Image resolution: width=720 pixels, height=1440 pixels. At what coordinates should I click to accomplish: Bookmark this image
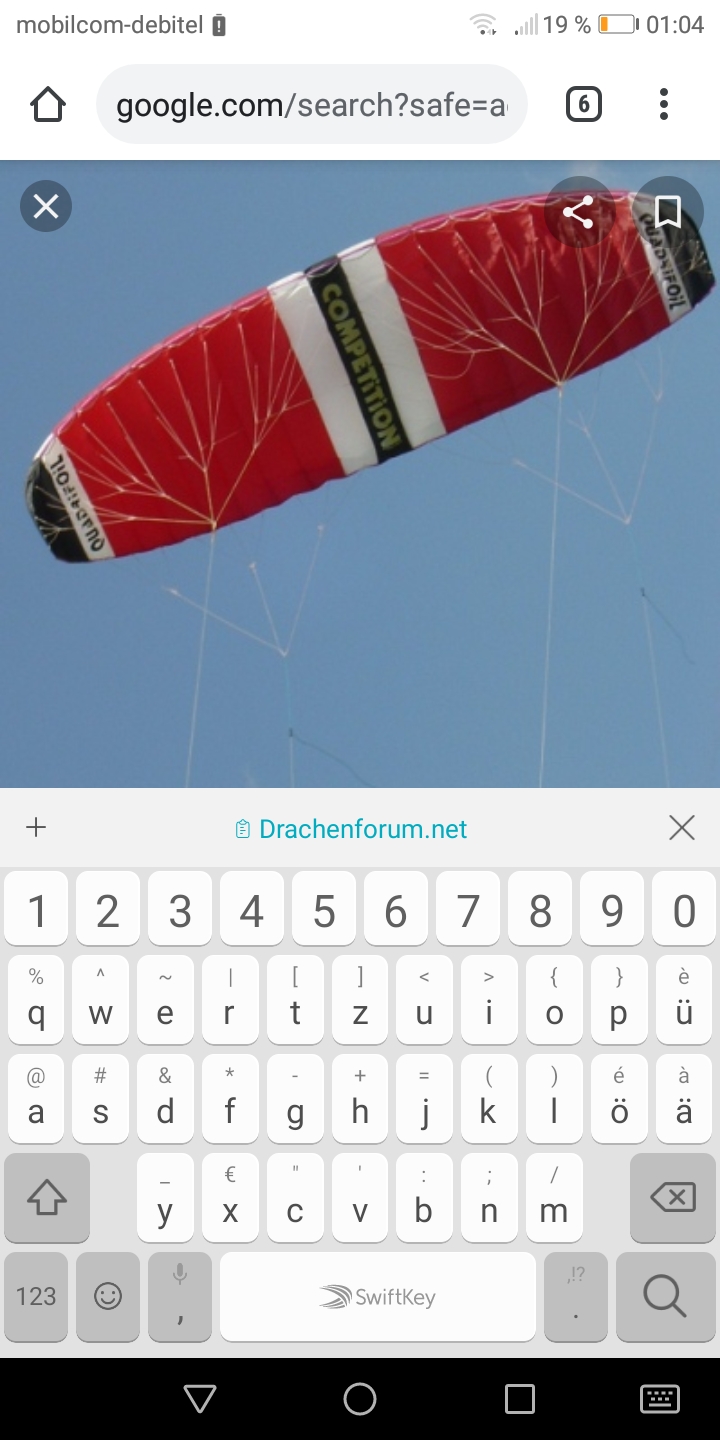tap(667, 211)
